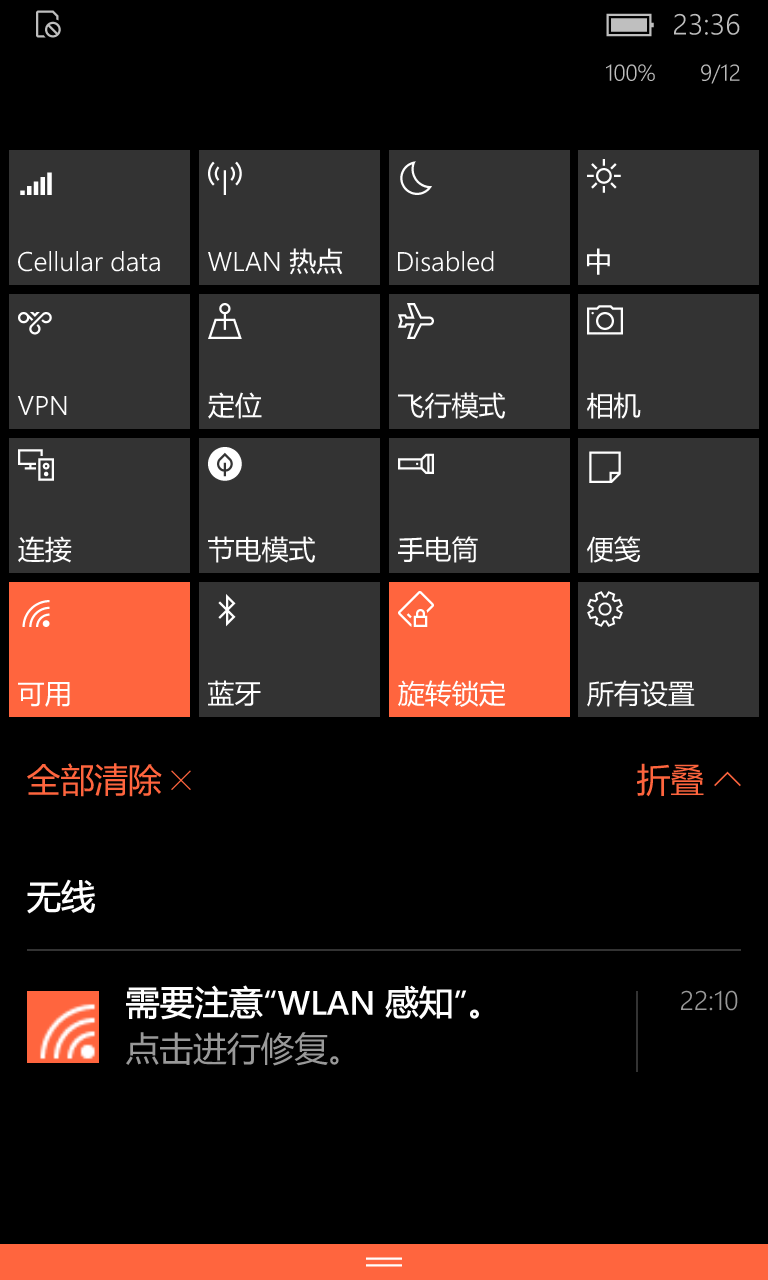Collapse quick actions with 折叠
The height and width of the screenshot is (1280, 768).
click(x=689, y=781)
